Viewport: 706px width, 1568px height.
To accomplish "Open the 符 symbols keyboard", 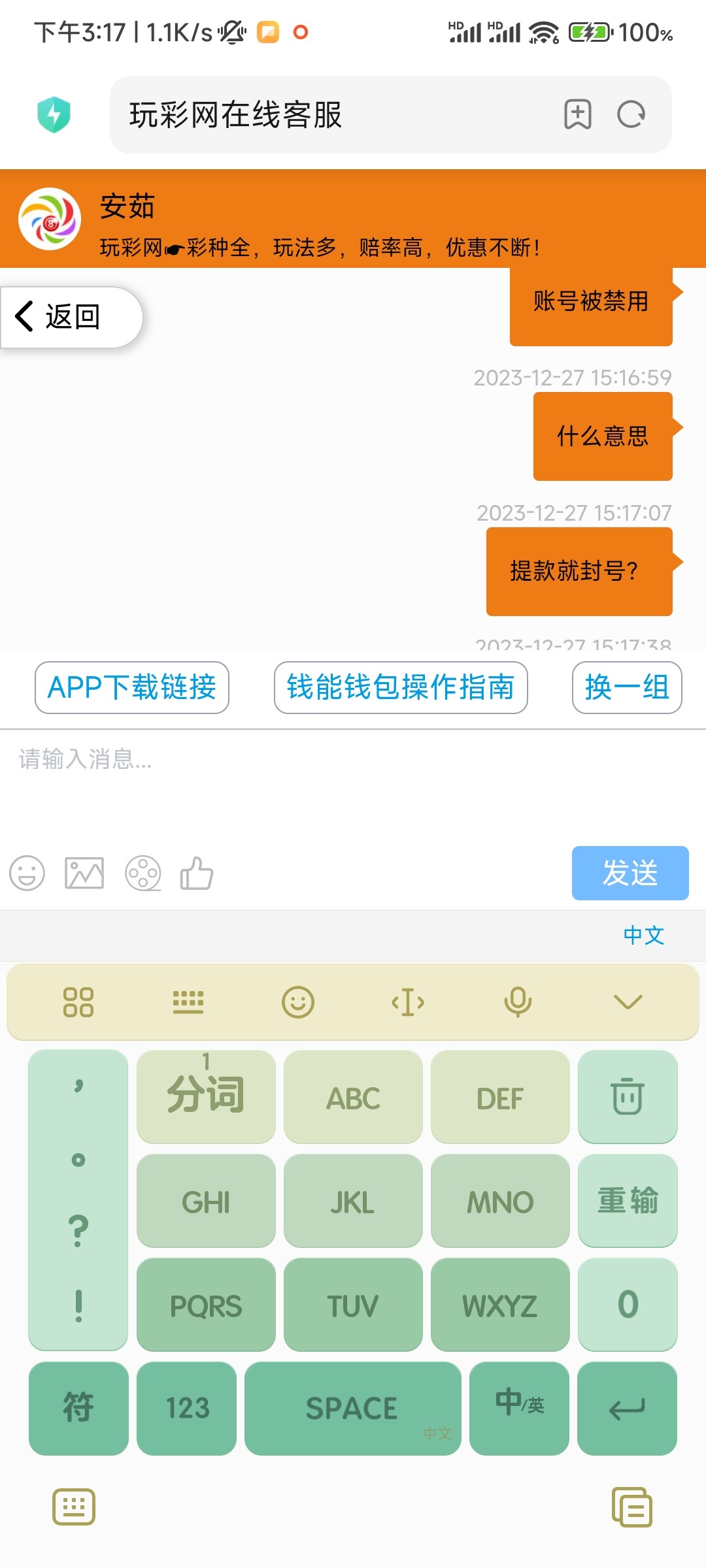I will pos(78,1408).
